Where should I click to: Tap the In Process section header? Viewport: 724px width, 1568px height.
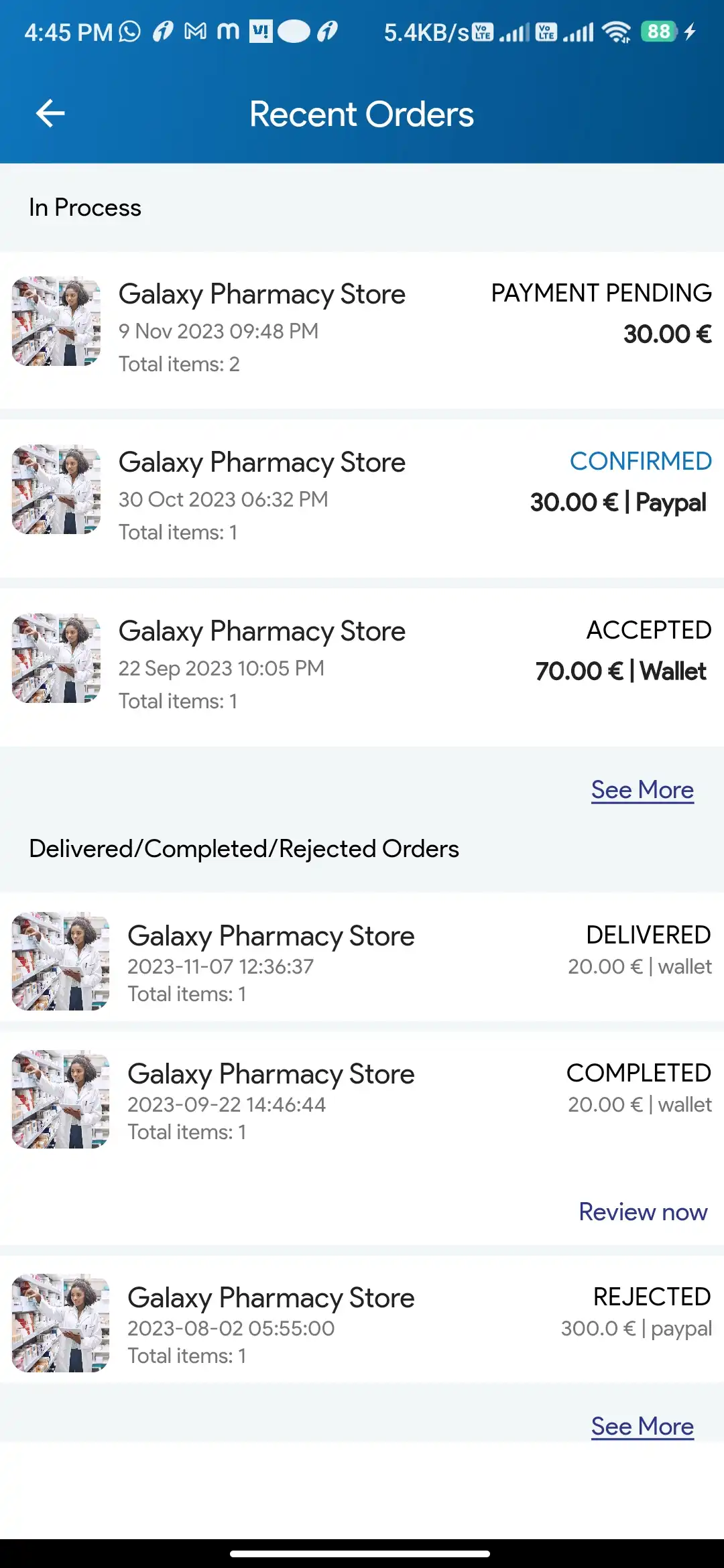[84, 207]
